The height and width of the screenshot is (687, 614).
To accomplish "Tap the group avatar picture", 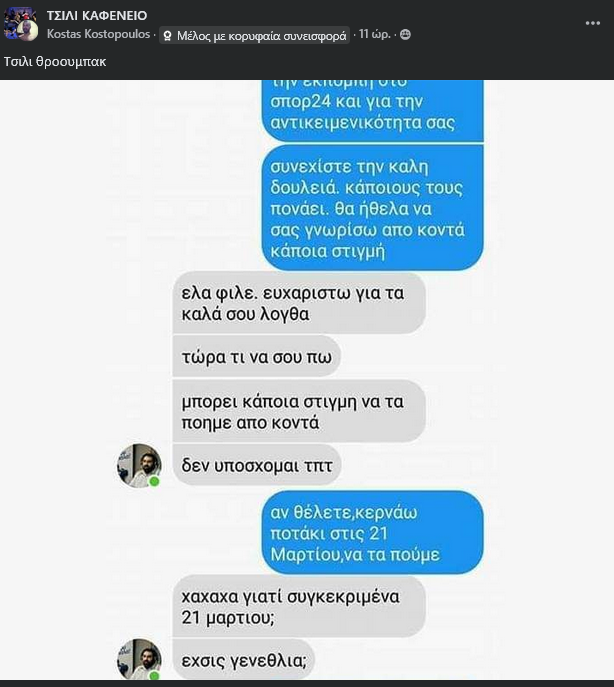I will click(x=20, y=24).
